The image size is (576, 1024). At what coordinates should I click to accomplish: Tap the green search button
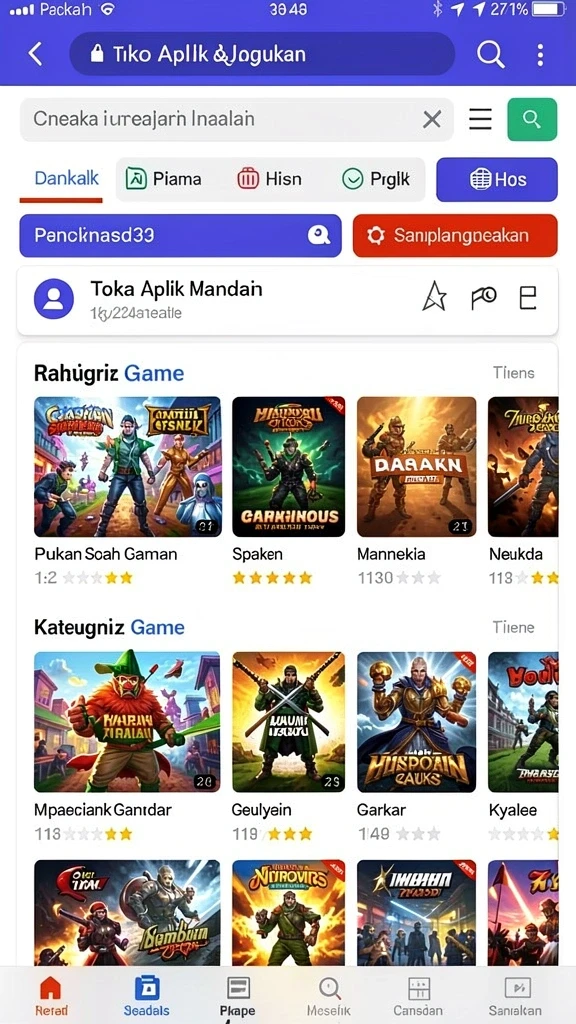click(532, 120)
